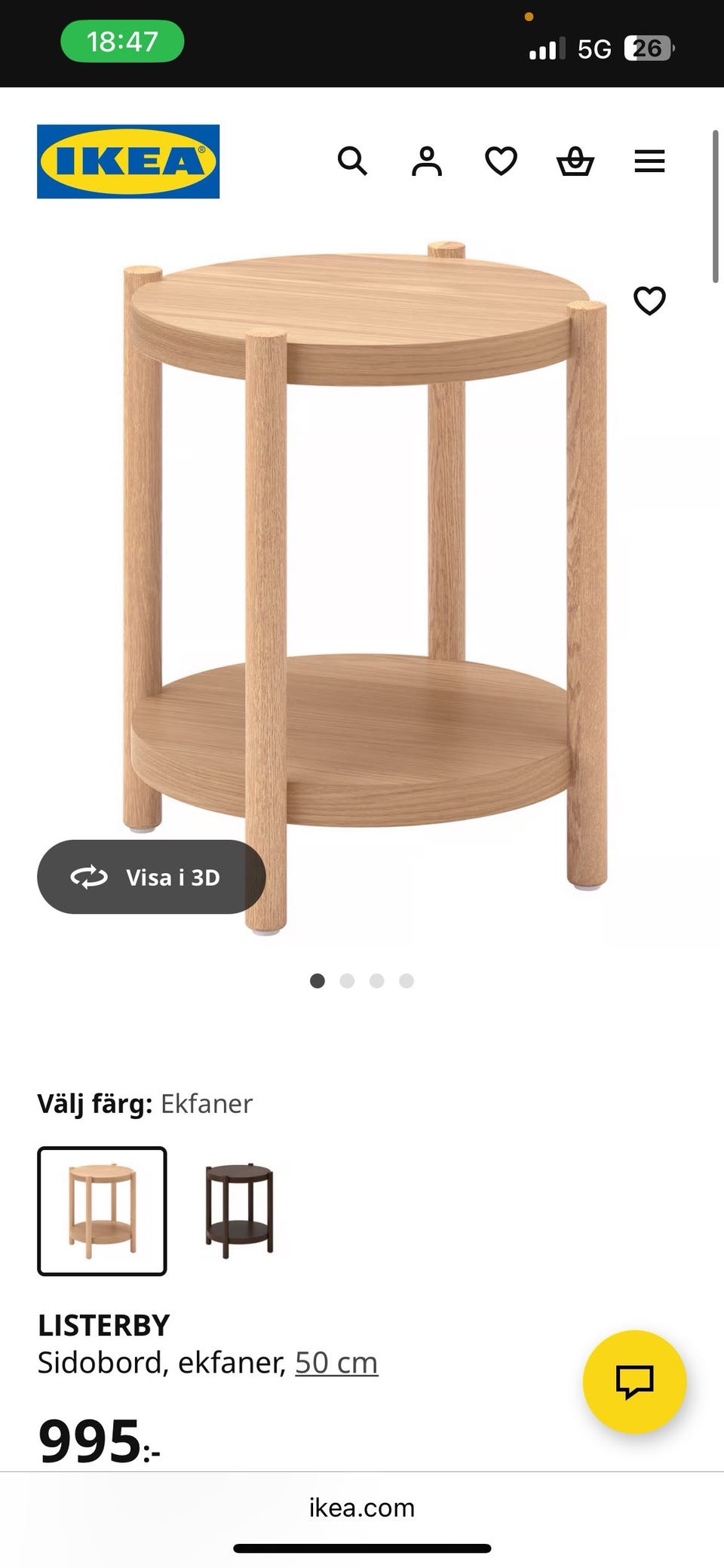Add the side table to favorites with the heart

(649, 301)
